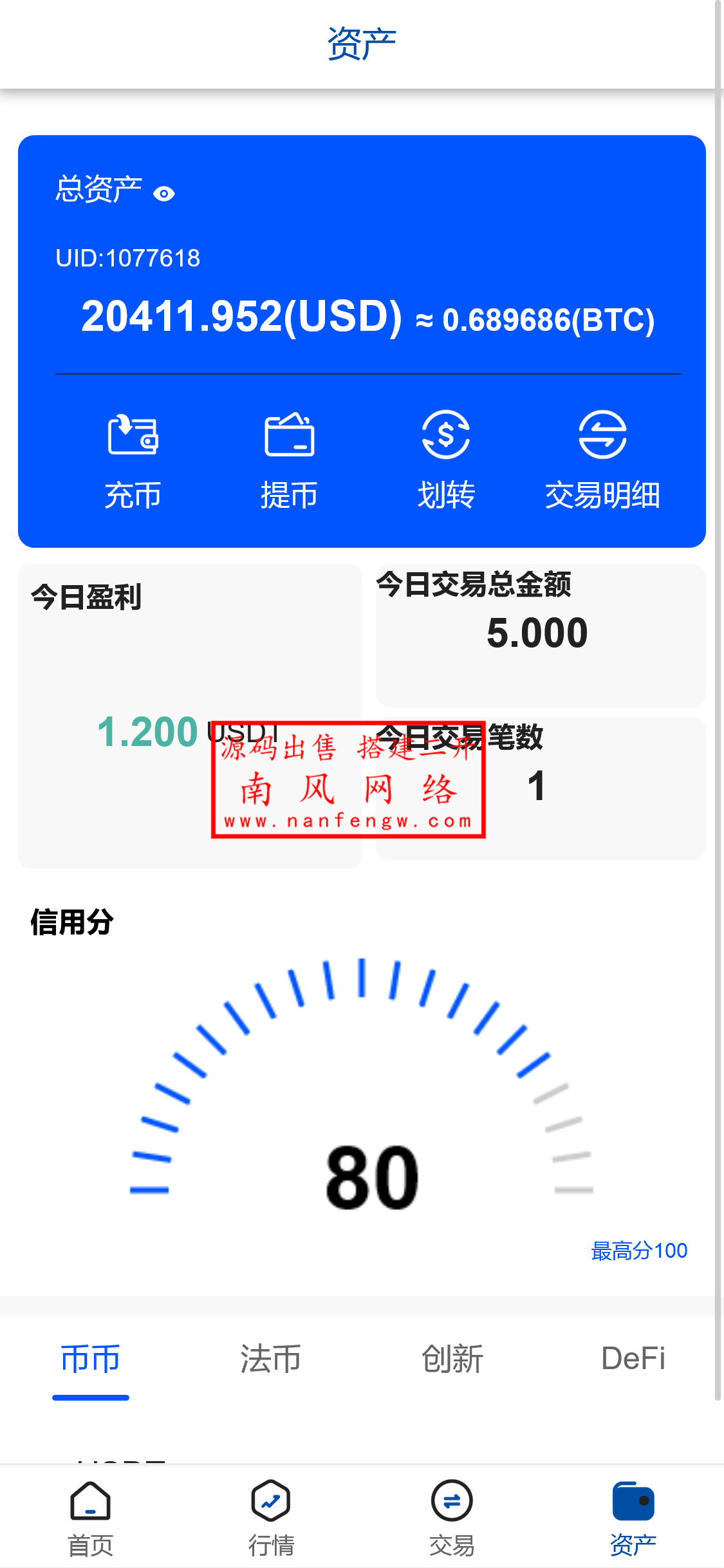Click the UID:1077618 text
This screenshot has height=1568, width=724.
tap(129, 257)
